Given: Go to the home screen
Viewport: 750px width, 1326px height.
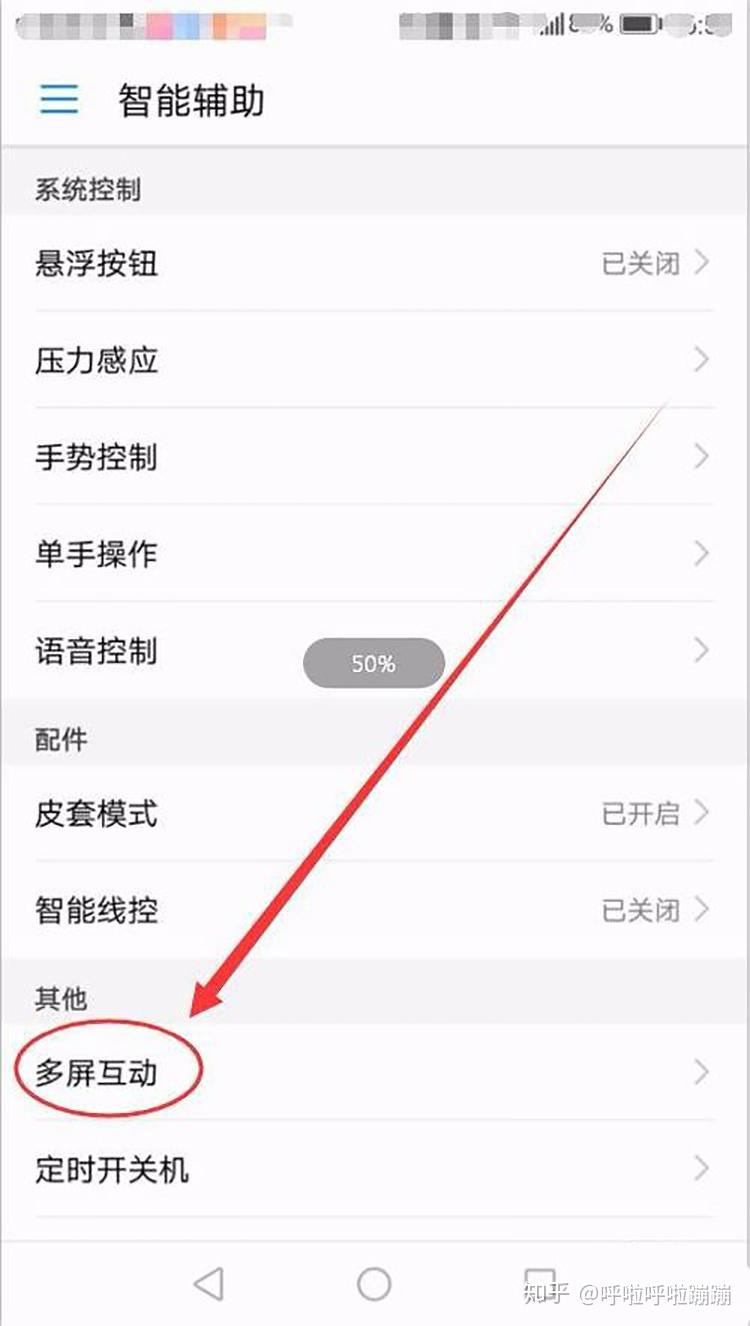Looking at the screenshot, I should pos(374,1284).
